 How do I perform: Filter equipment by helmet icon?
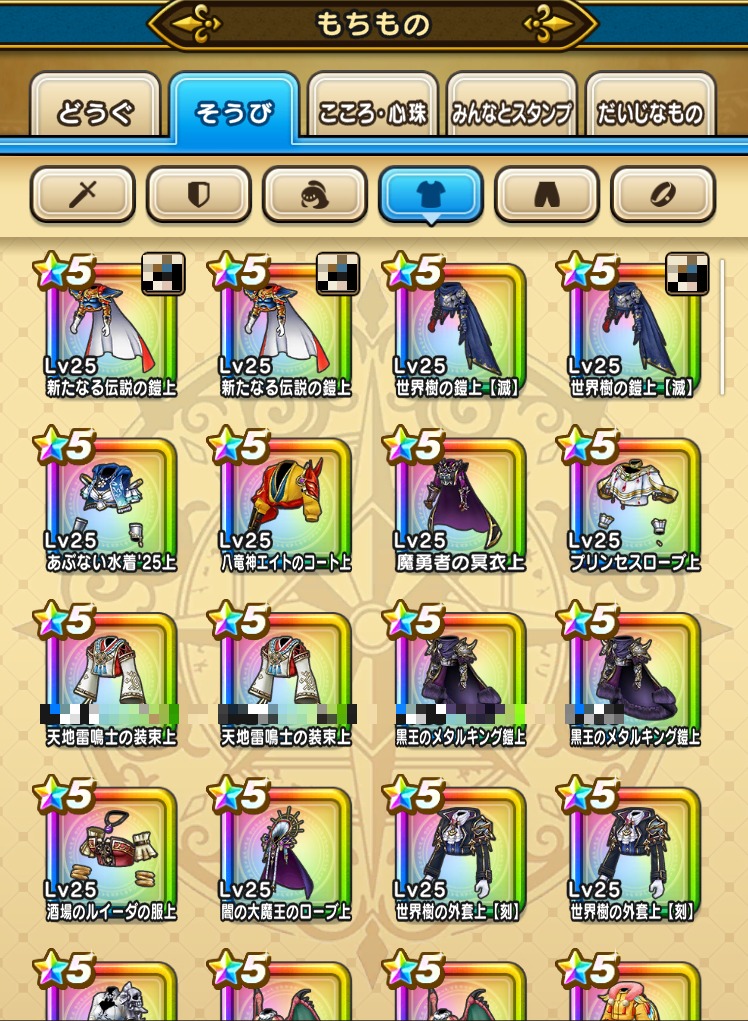(314, 193)
